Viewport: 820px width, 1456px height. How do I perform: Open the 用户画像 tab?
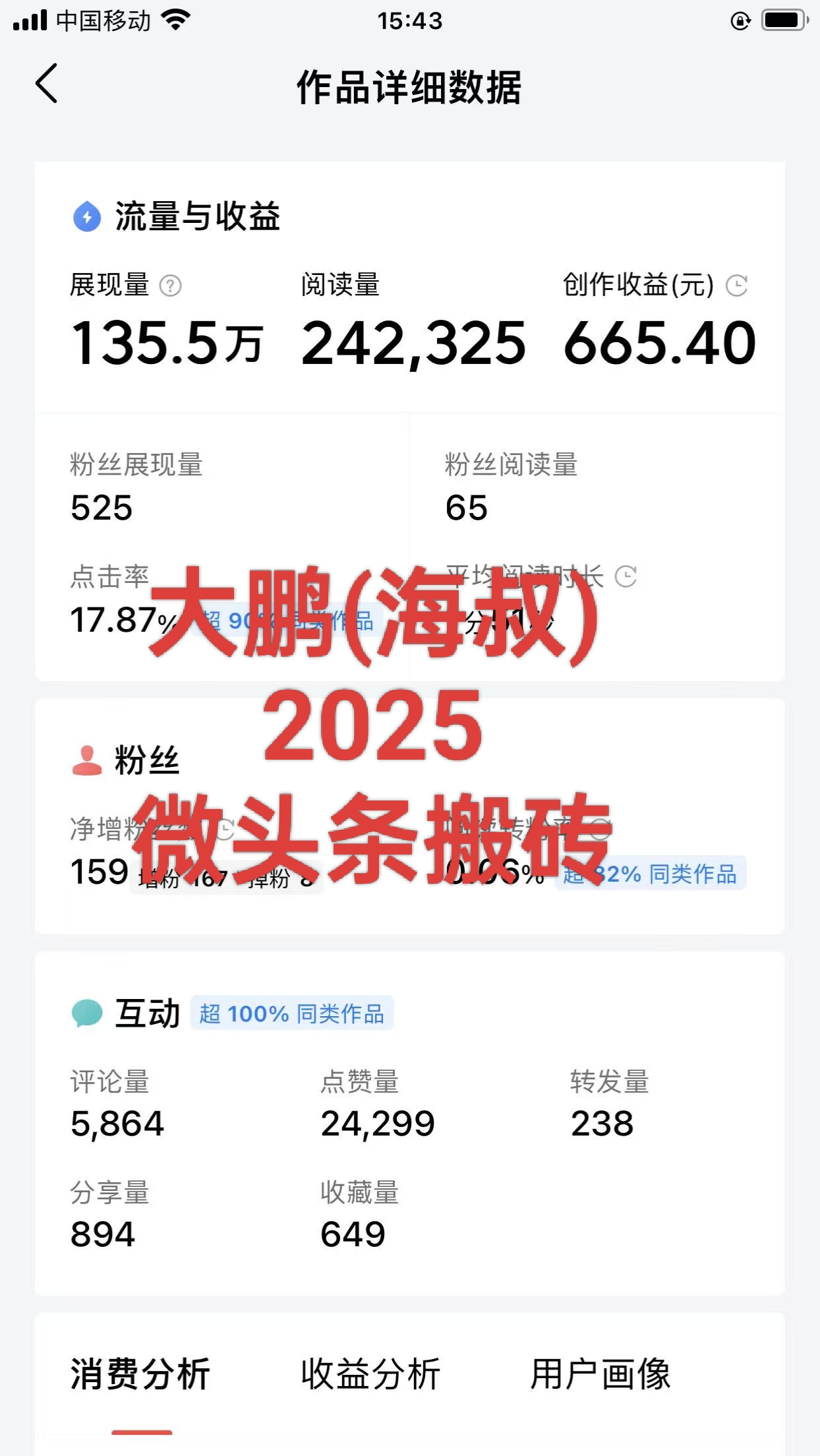[x=600, y=1374]
